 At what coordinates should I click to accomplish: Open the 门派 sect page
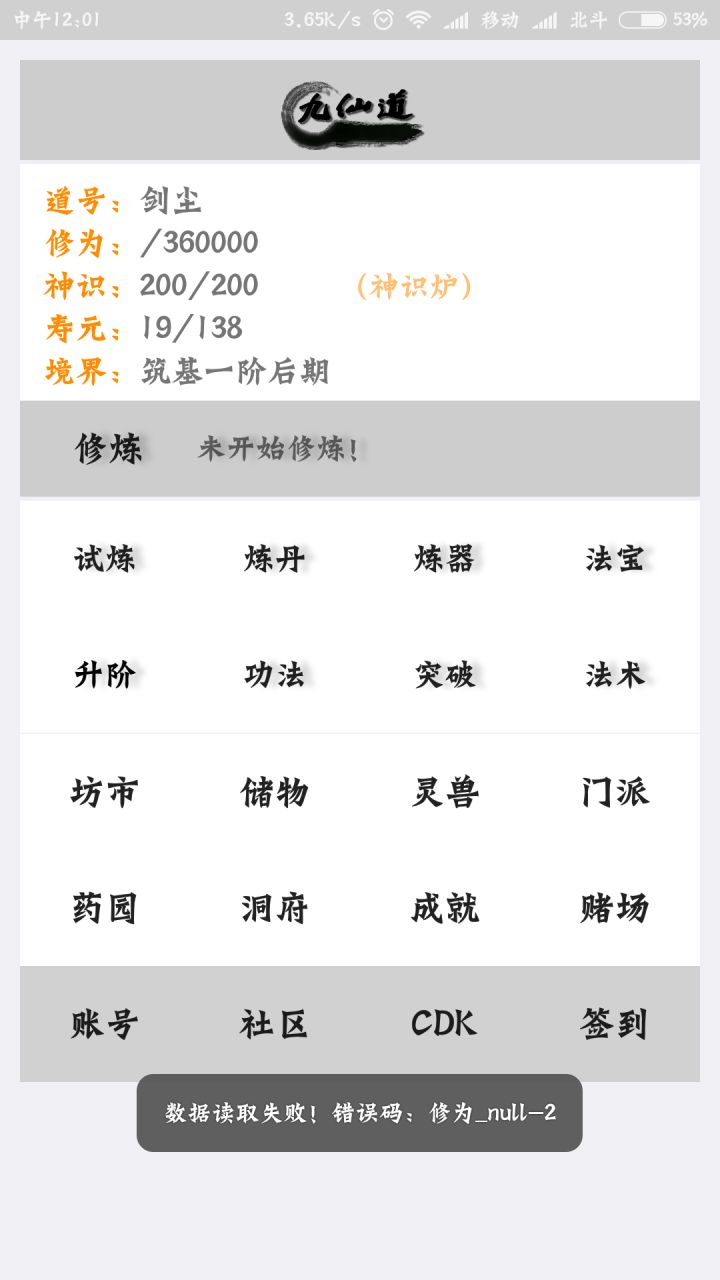pos(615,792)
